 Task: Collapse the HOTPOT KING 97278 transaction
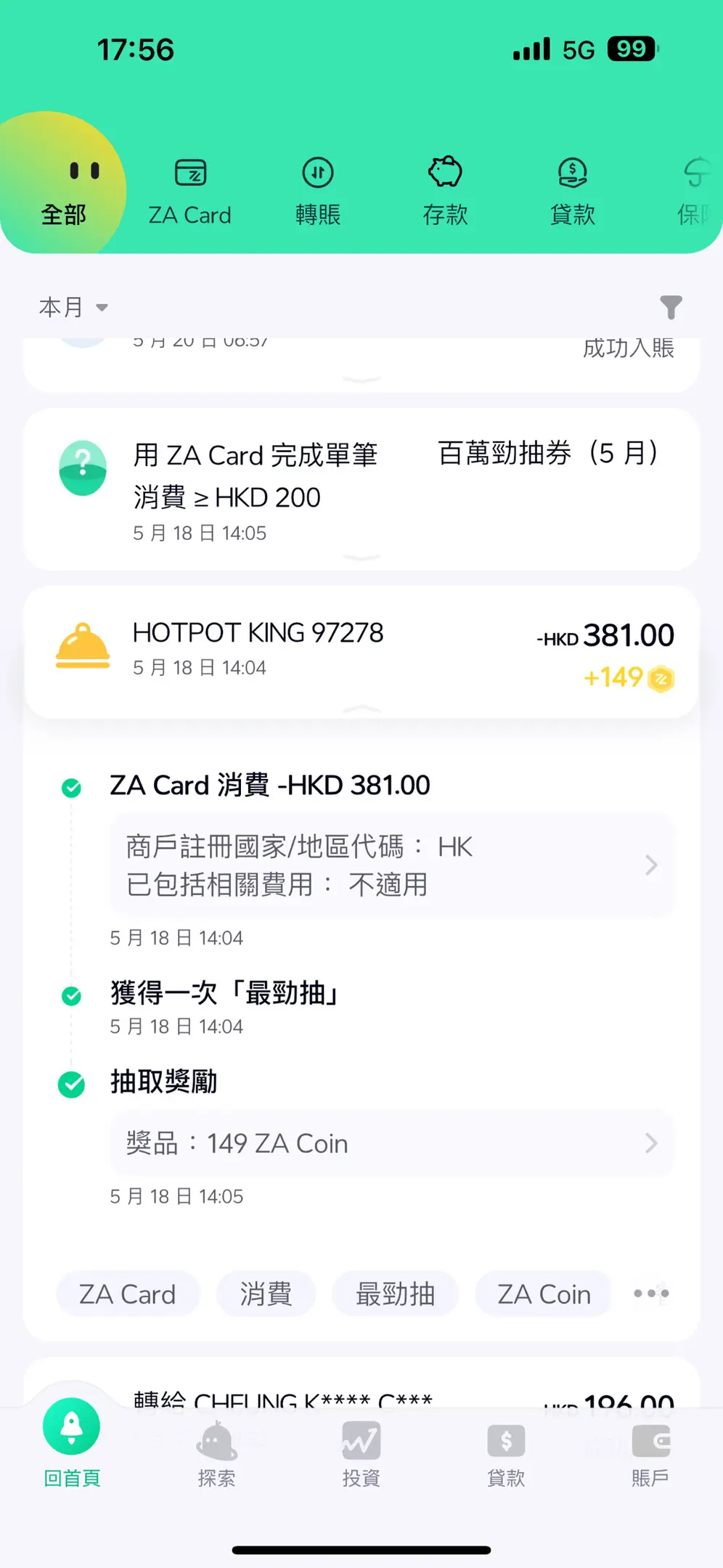tap(361, 652)
